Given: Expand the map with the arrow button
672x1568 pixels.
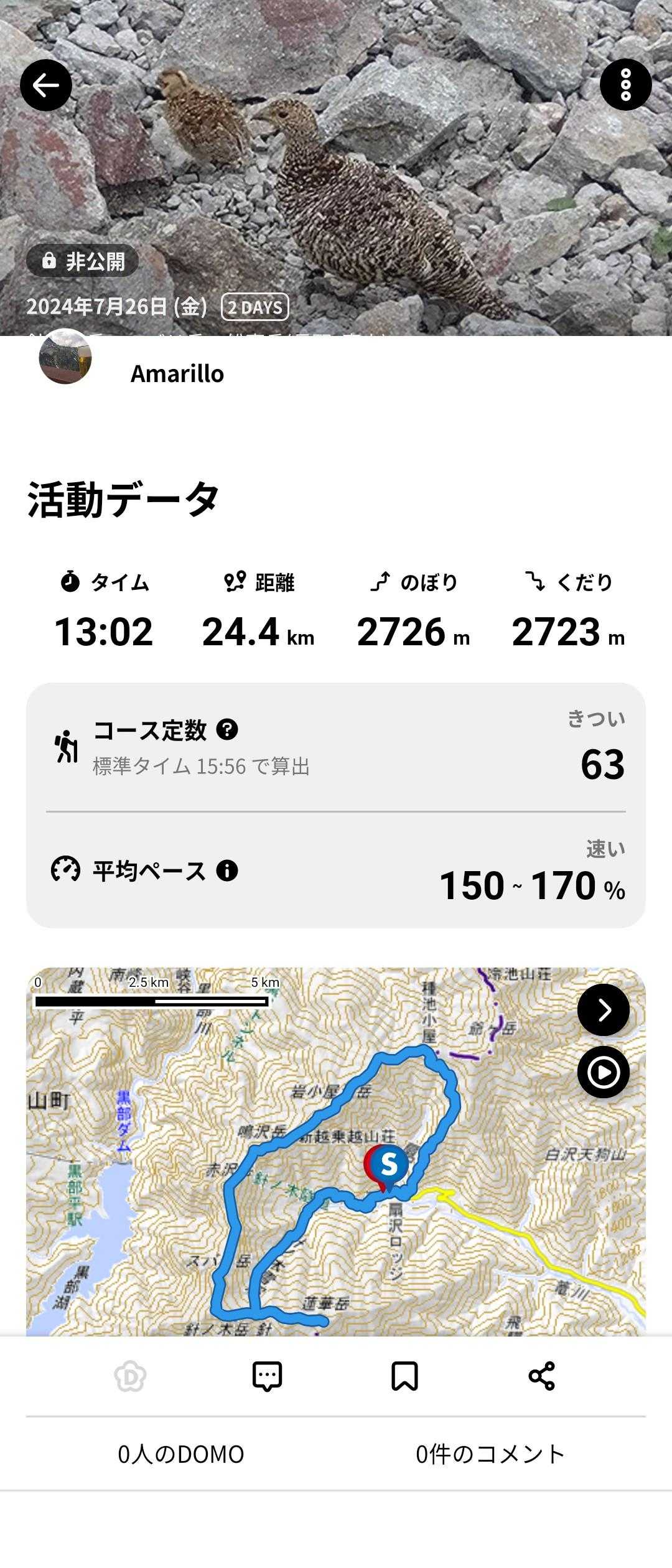Looking at the screenshot, I should pos(603,1010).
